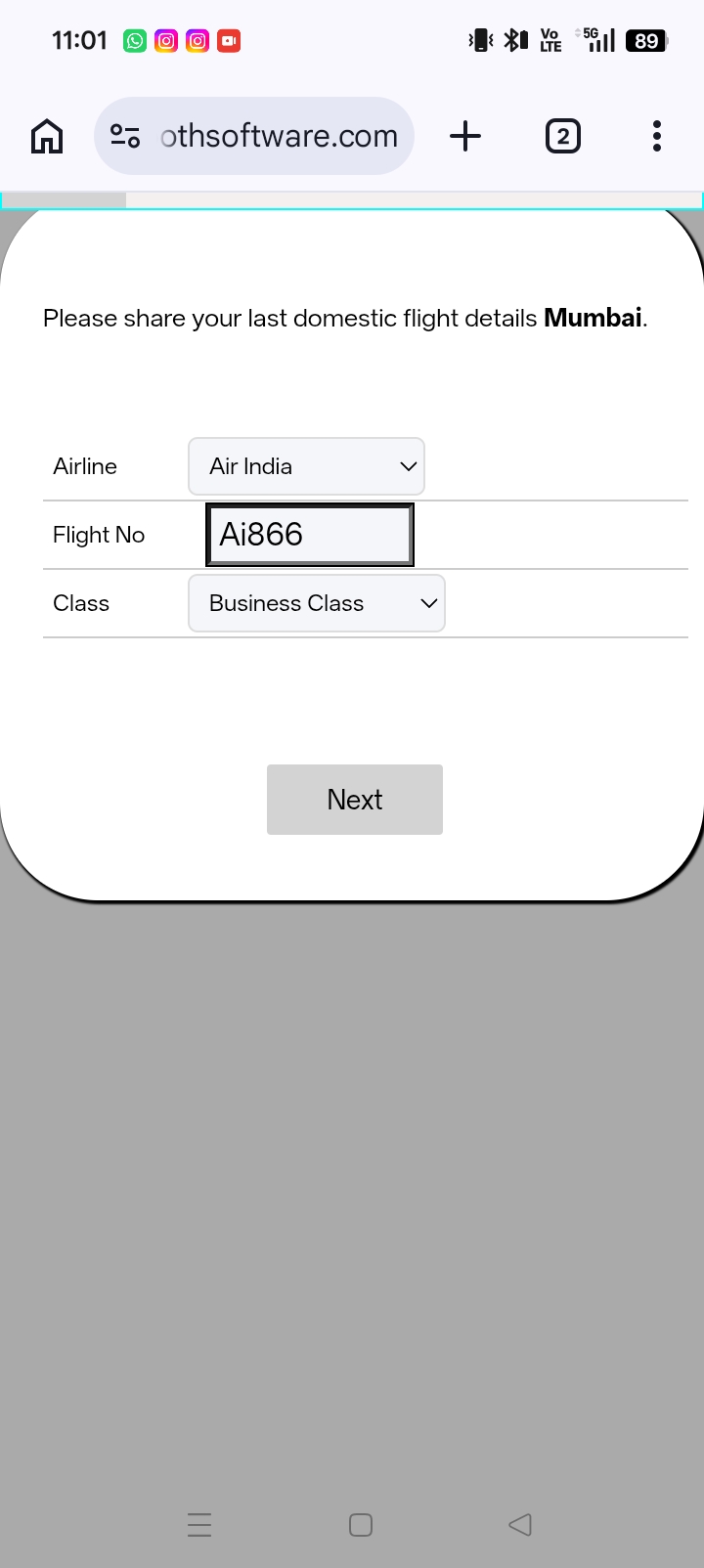
Task: Go back using system navigation
Action: 520,1524
